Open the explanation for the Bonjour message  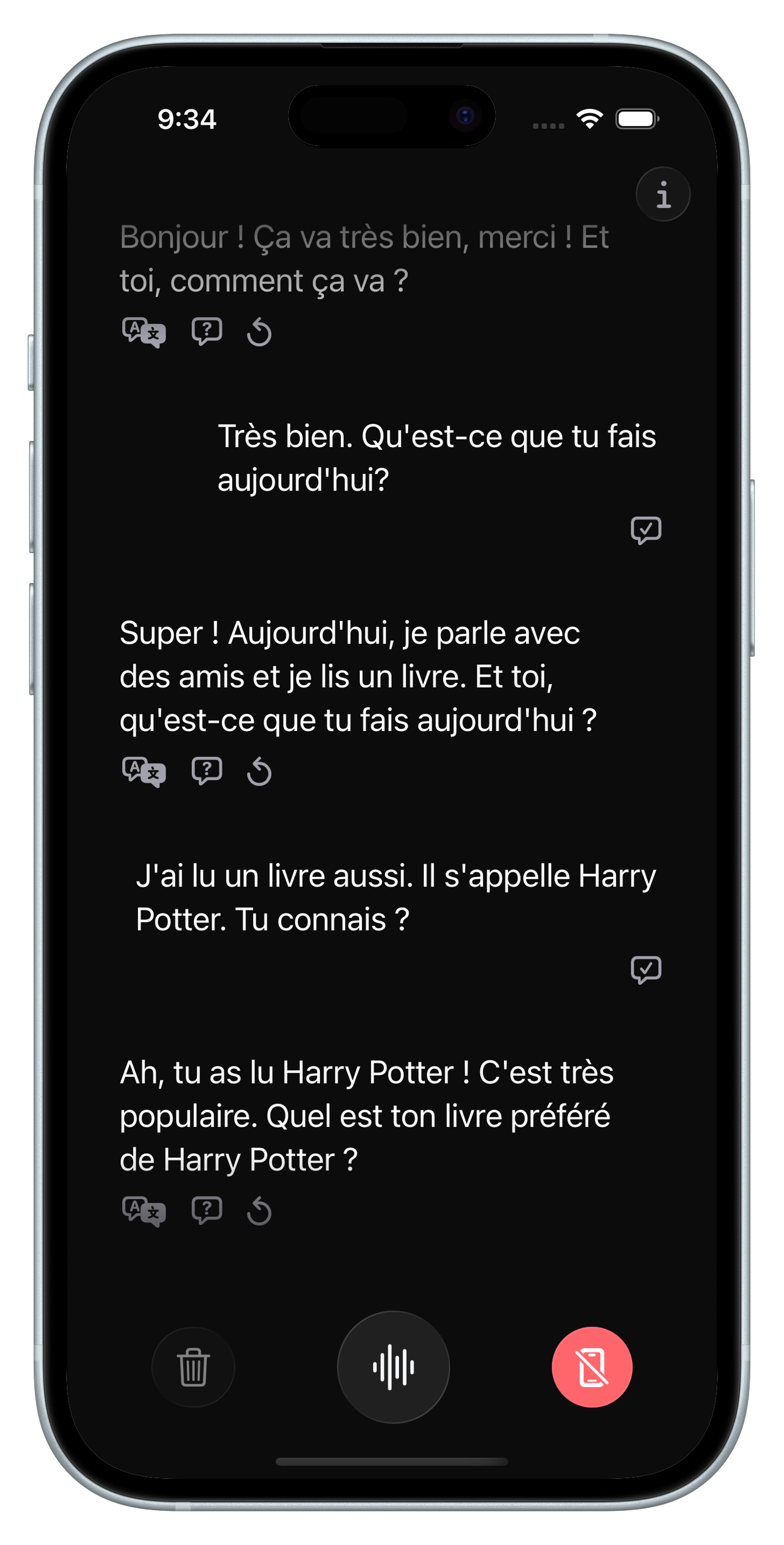(x=207, y=330)
